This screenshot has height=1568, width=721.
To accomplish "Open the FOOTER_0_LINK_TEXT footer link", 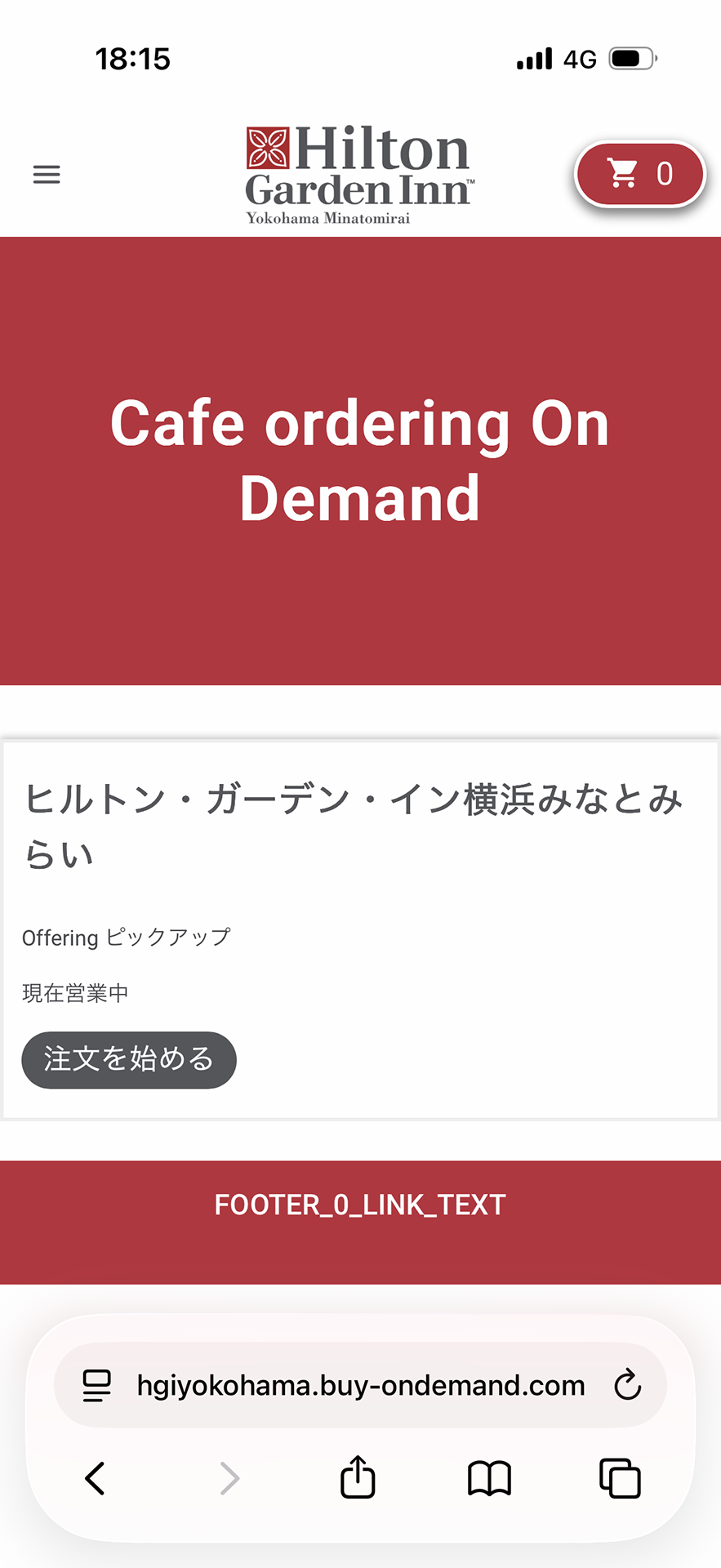I will 360,1205.
